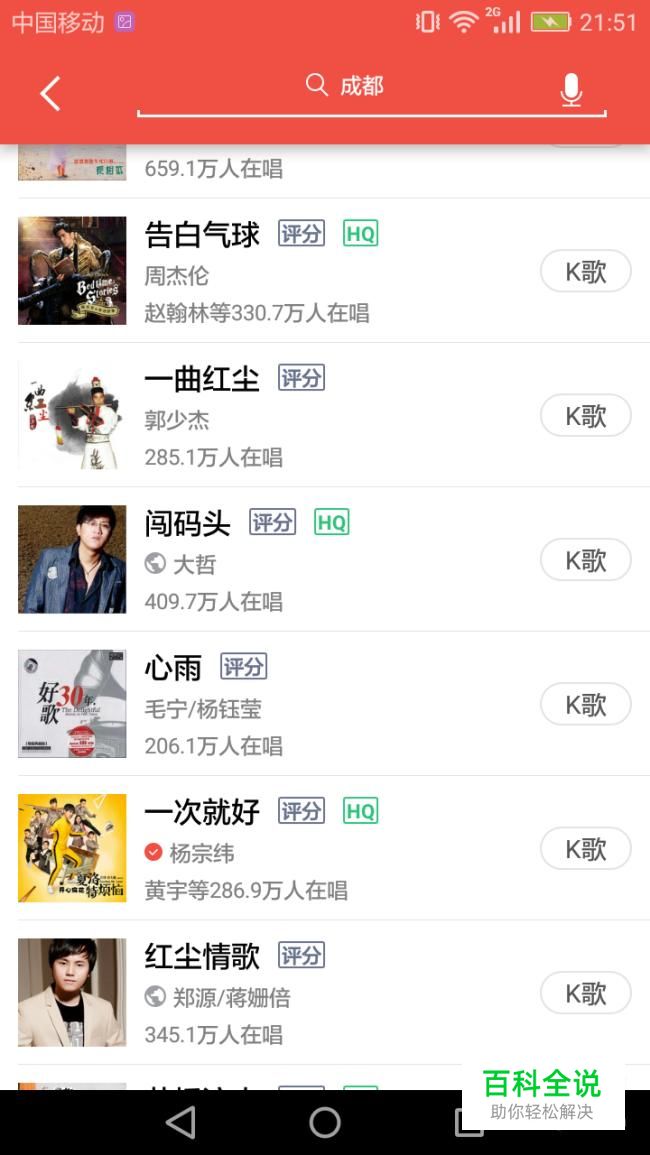The image size is (650, 1155).
Task: Go to the home screen
Action: (325, 1122)
